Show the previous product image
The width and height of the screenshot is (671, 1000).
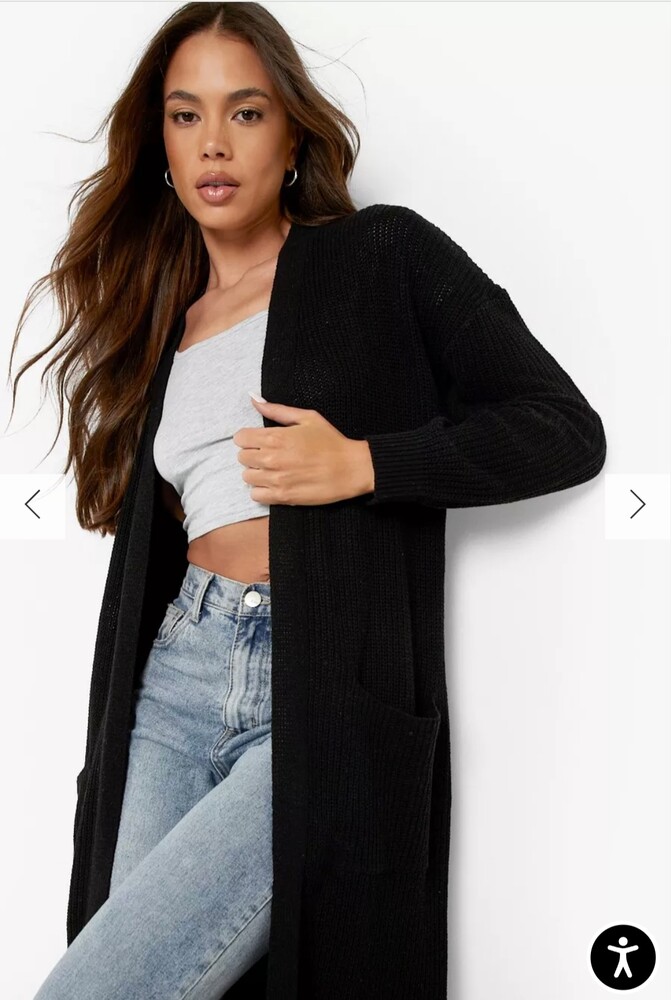pyautogui.click(x=32, y=505)
